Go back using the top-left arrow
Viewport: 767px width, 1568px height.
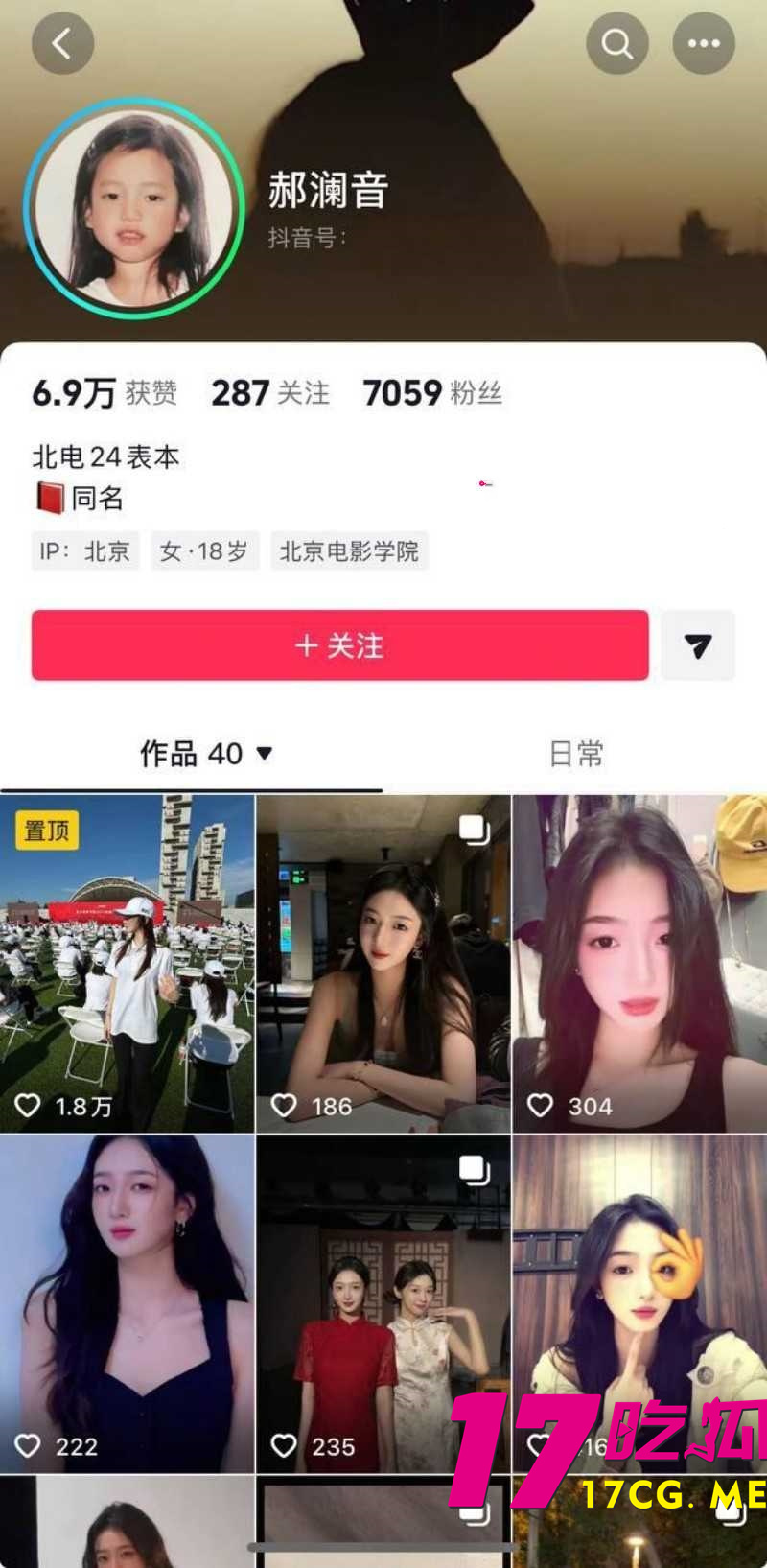(x=62, y=43)
